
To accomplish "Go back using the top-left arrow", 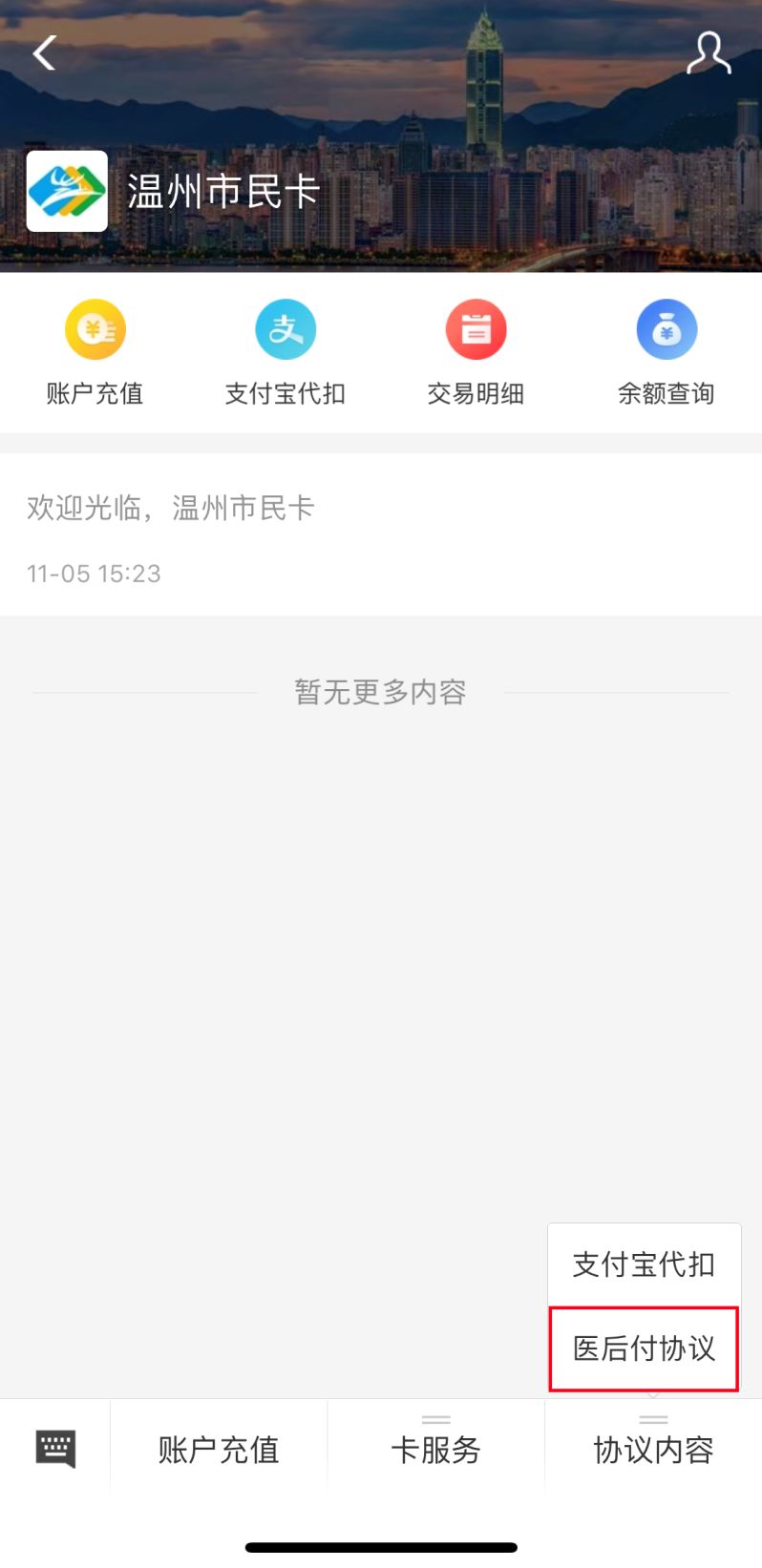I will 44,53.
